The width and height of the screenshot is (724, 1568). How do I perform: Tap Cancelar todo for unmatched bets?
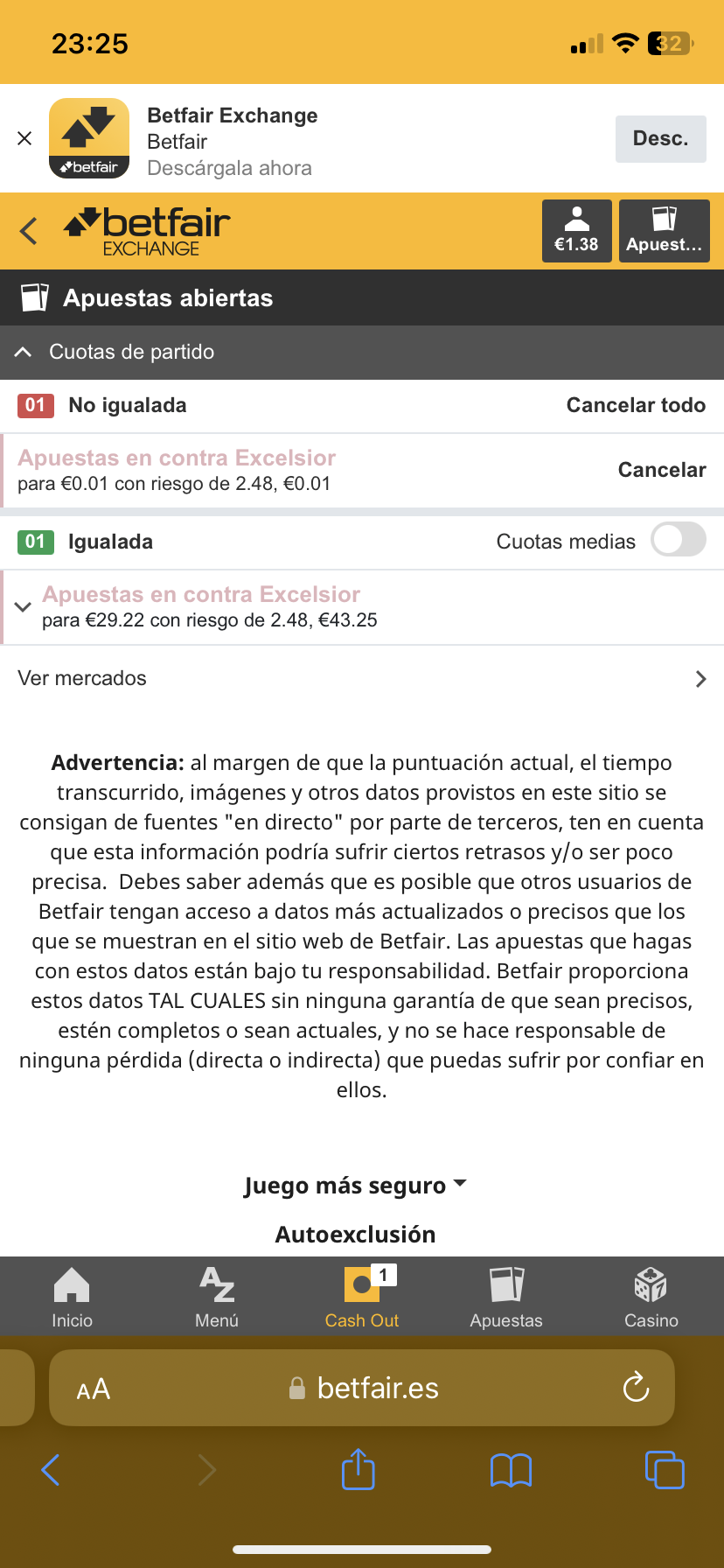click(x=635, y=405)
